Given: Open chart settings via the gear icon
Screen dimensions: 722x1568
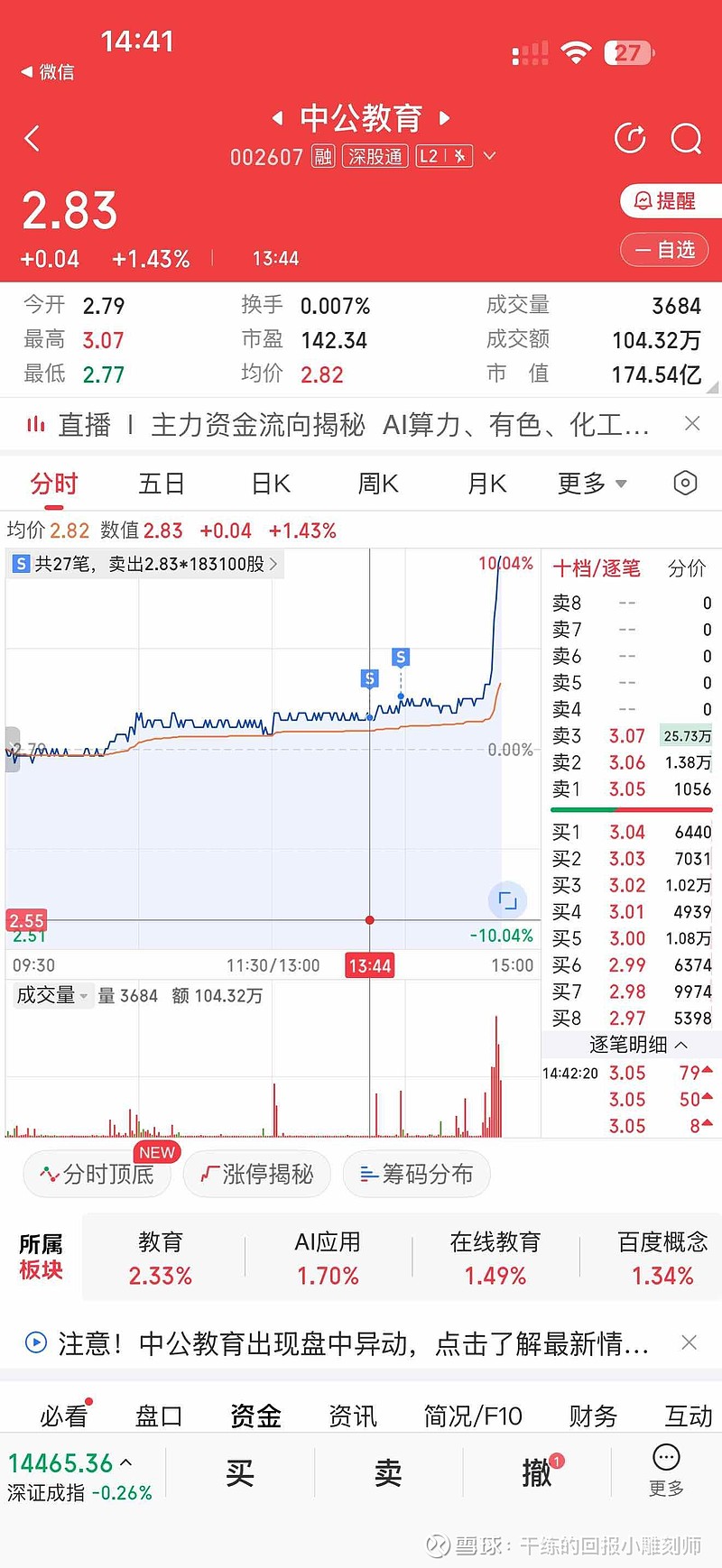Looking at the screenshot, I should [x=686, y=484].
